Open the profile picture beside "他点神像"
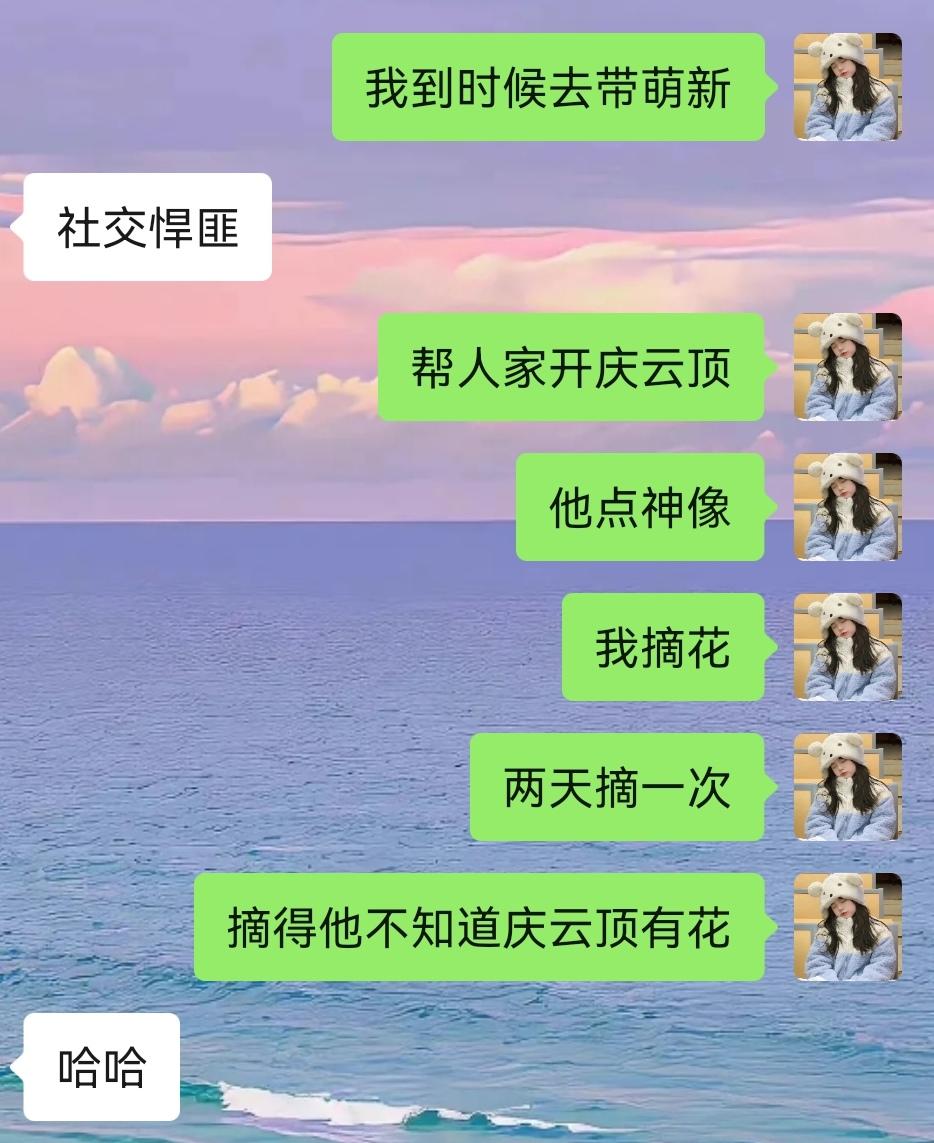 click(x=848, y=508)
